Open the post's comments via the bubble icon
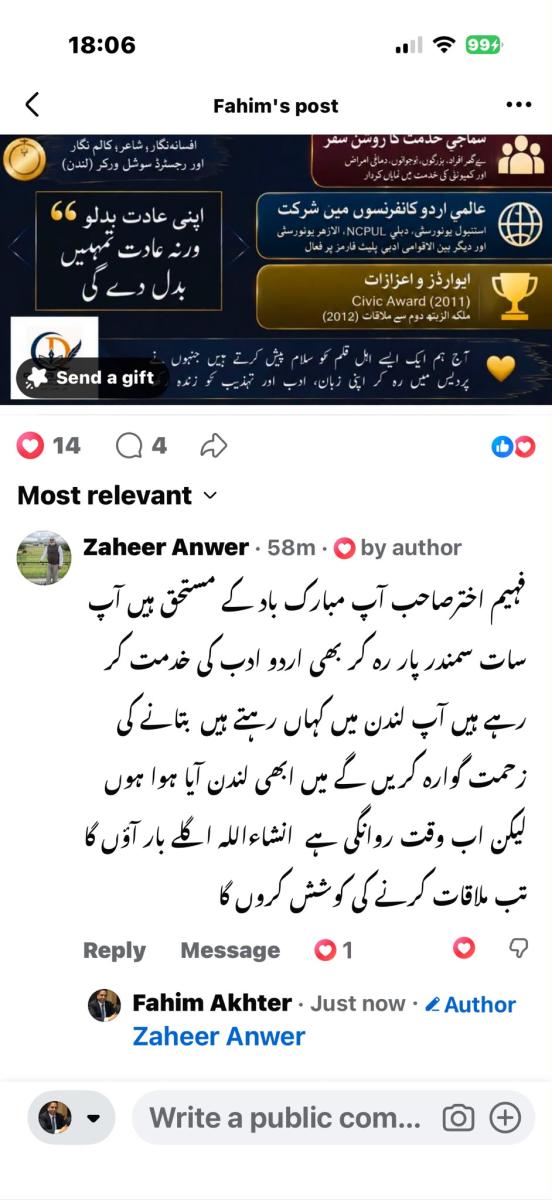The image size is (552, 1200). pos(129,446)
